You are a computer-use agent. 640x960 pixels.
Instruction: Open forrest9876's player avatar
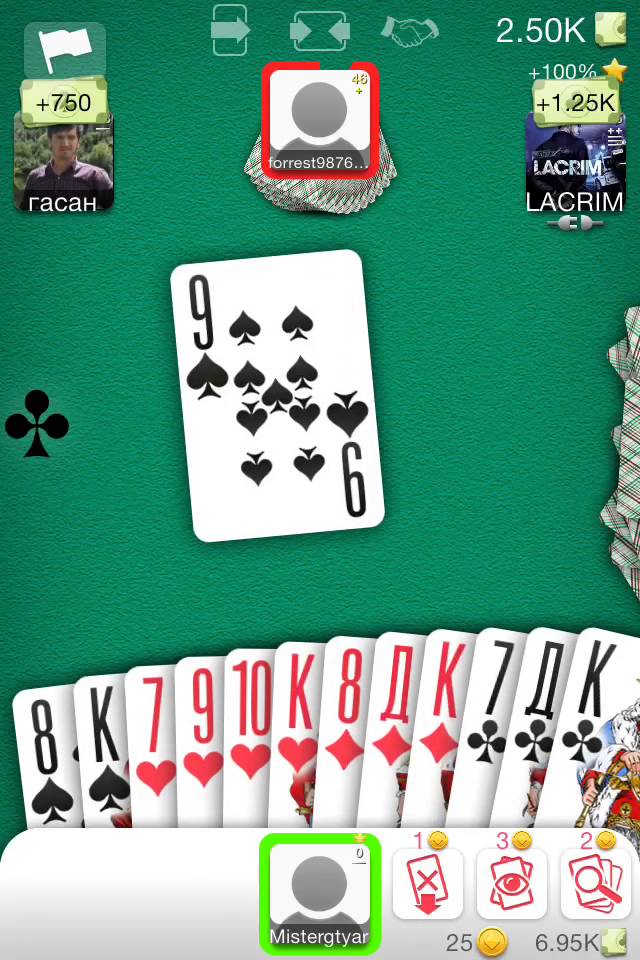320,120
